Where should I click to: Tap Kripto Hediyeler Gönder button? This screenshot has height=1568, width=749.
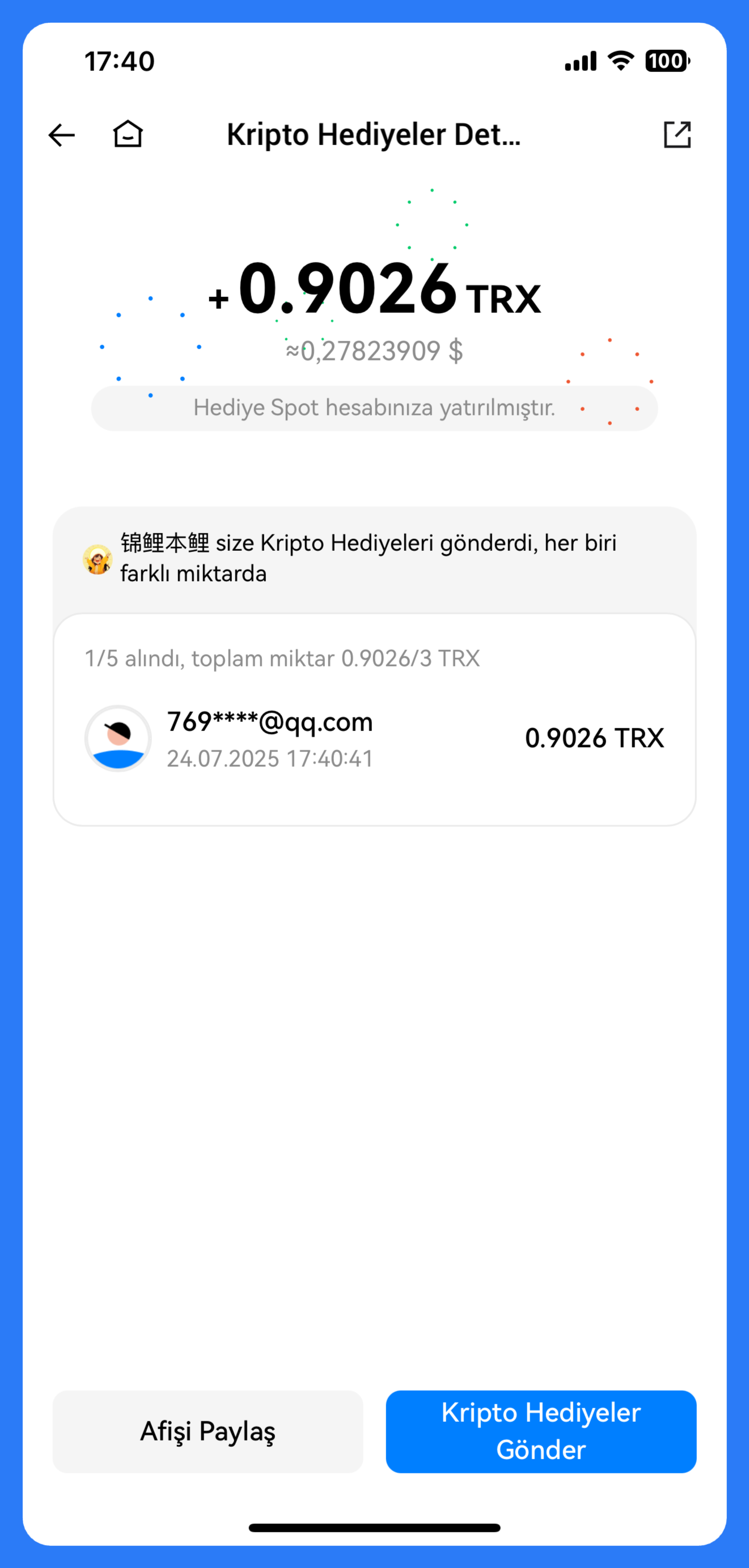tap(541, 1431)
